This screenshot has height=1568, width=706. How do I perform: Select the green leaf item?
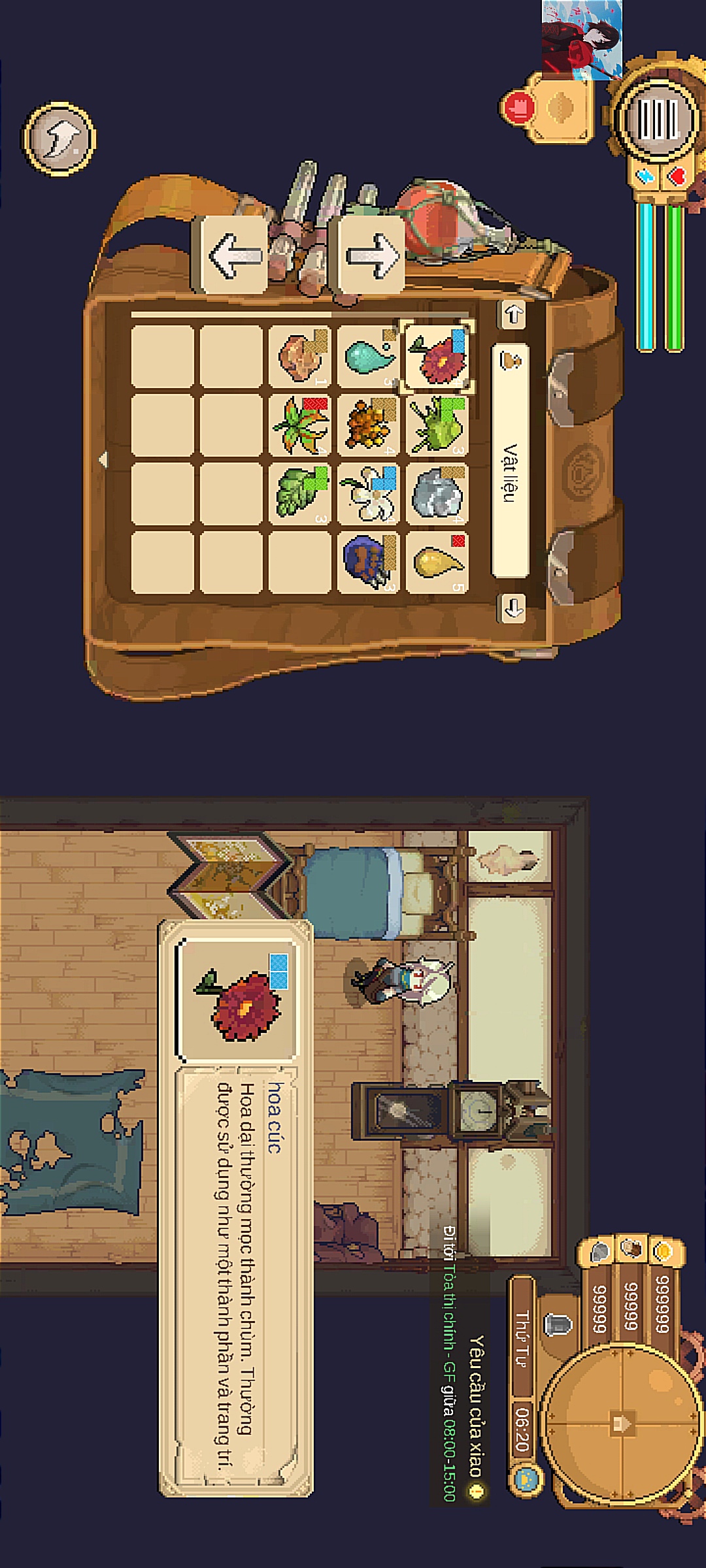click(x=299, y=494)
